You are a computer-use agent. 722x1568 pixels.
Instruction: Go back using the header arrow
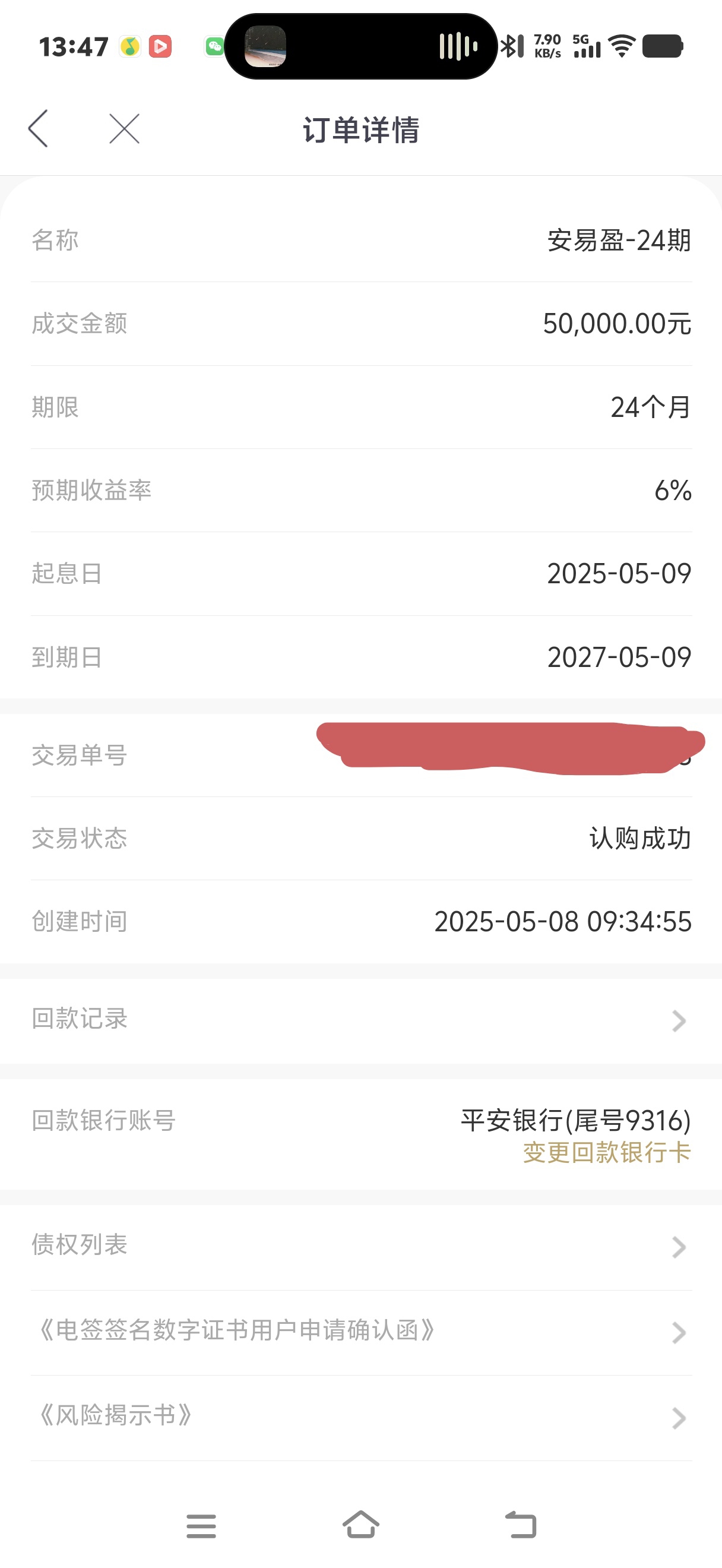[39, 128]
